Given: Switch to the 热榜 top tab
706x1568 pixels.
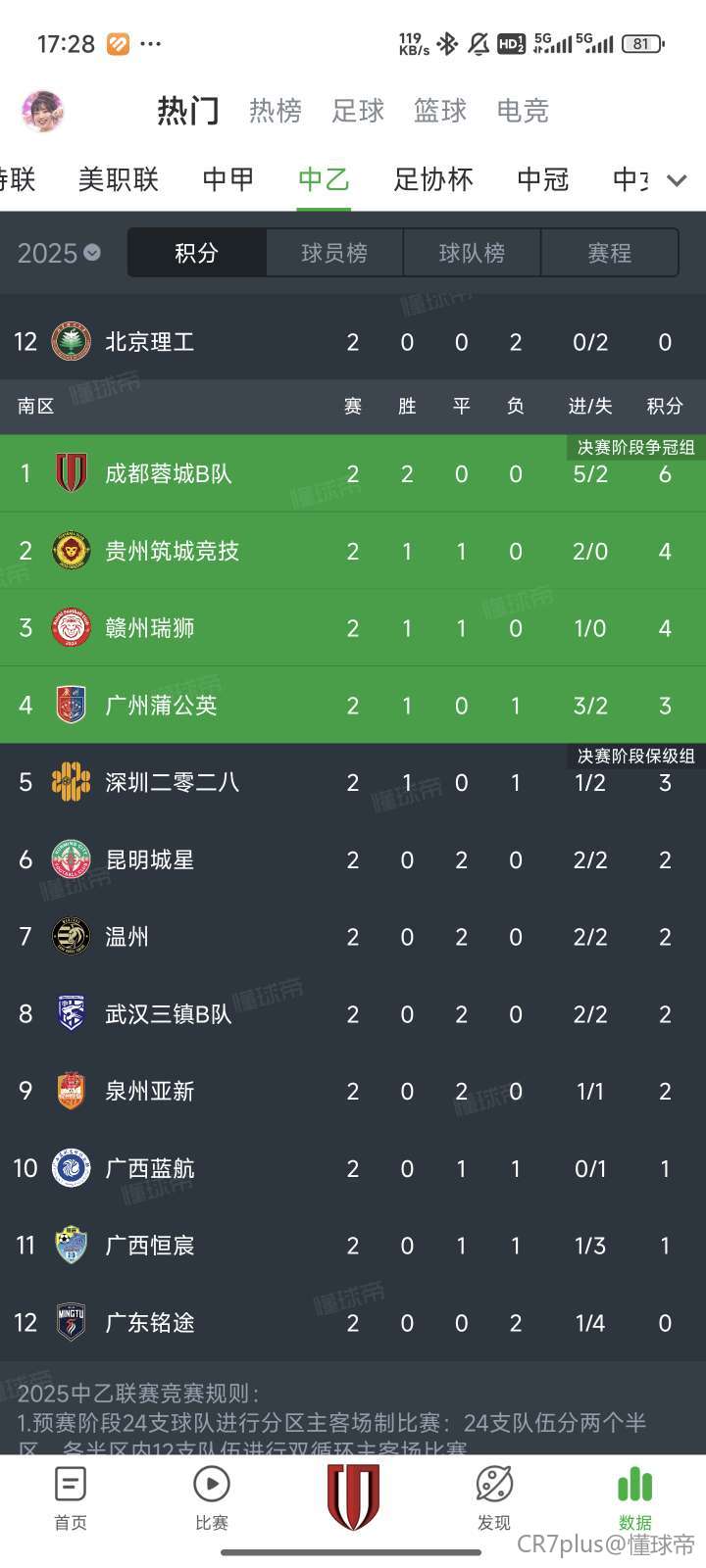Looking at the screenshot, I should click(x=276, y=111).
